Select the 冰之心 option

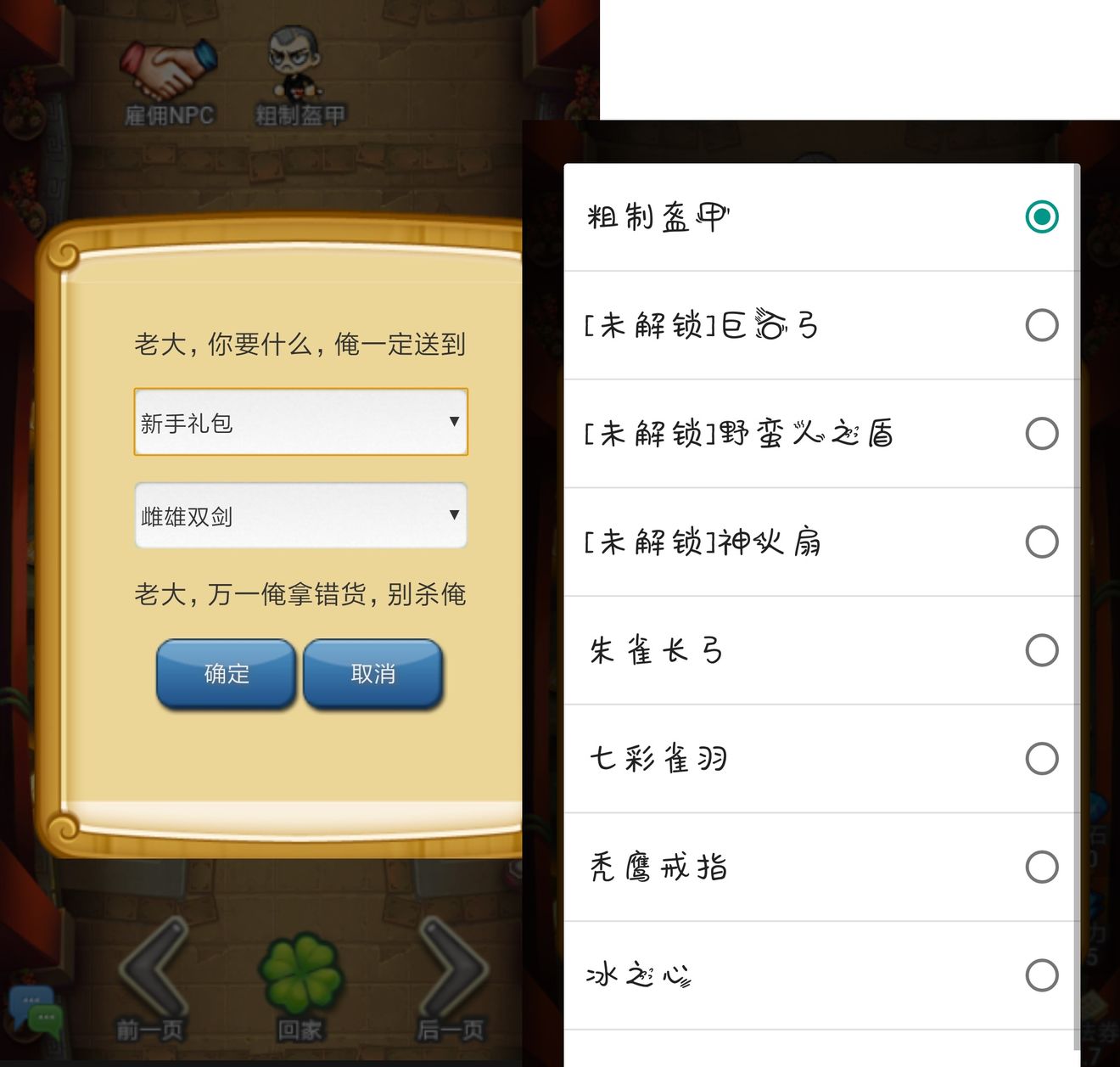(x=820, y=975)
